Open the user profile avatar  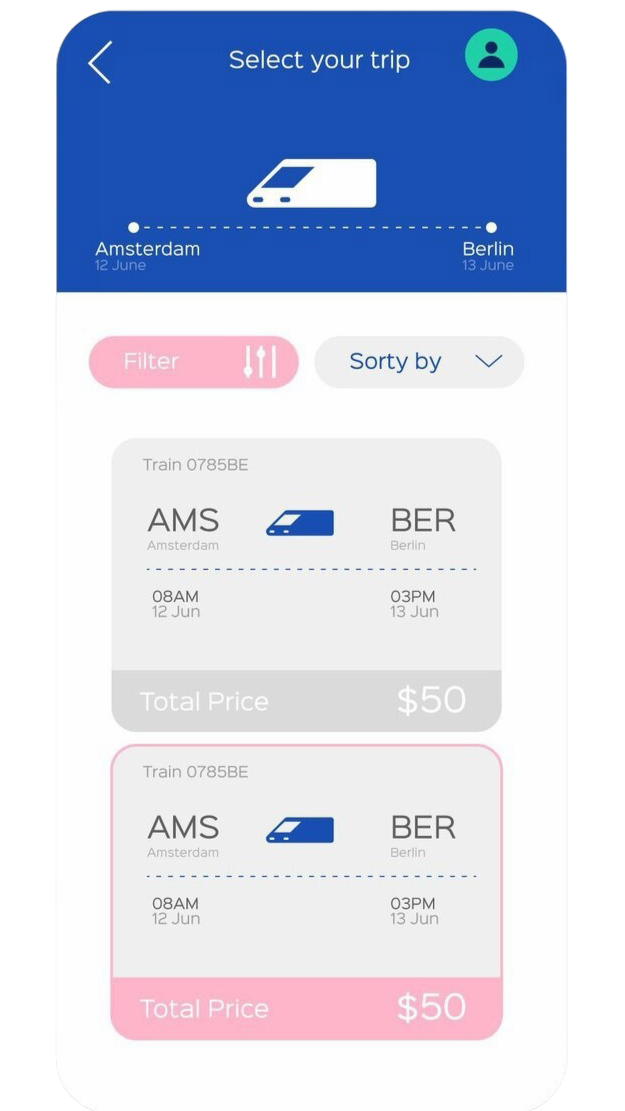(491, 55)
